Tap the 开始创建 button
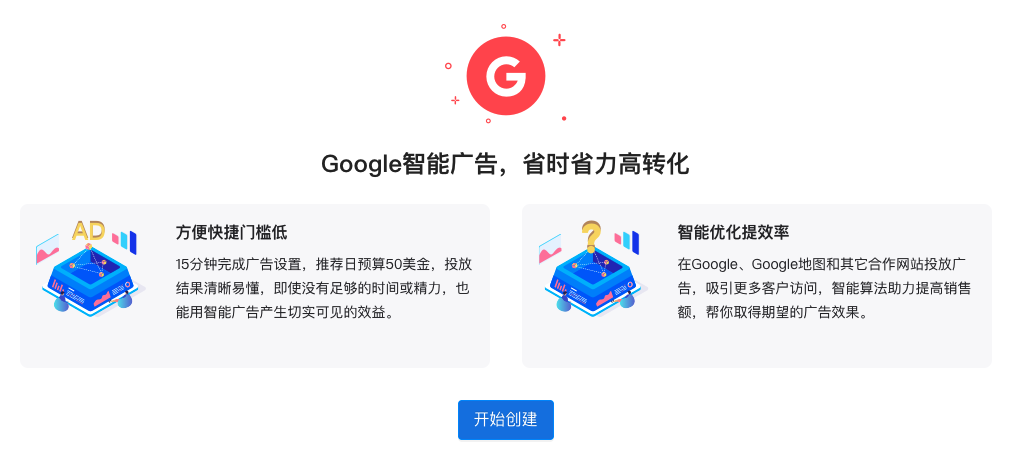Image resolution: width=1009 pixels, height=461 pixels. pyautogui.click(x=505, y=419)
